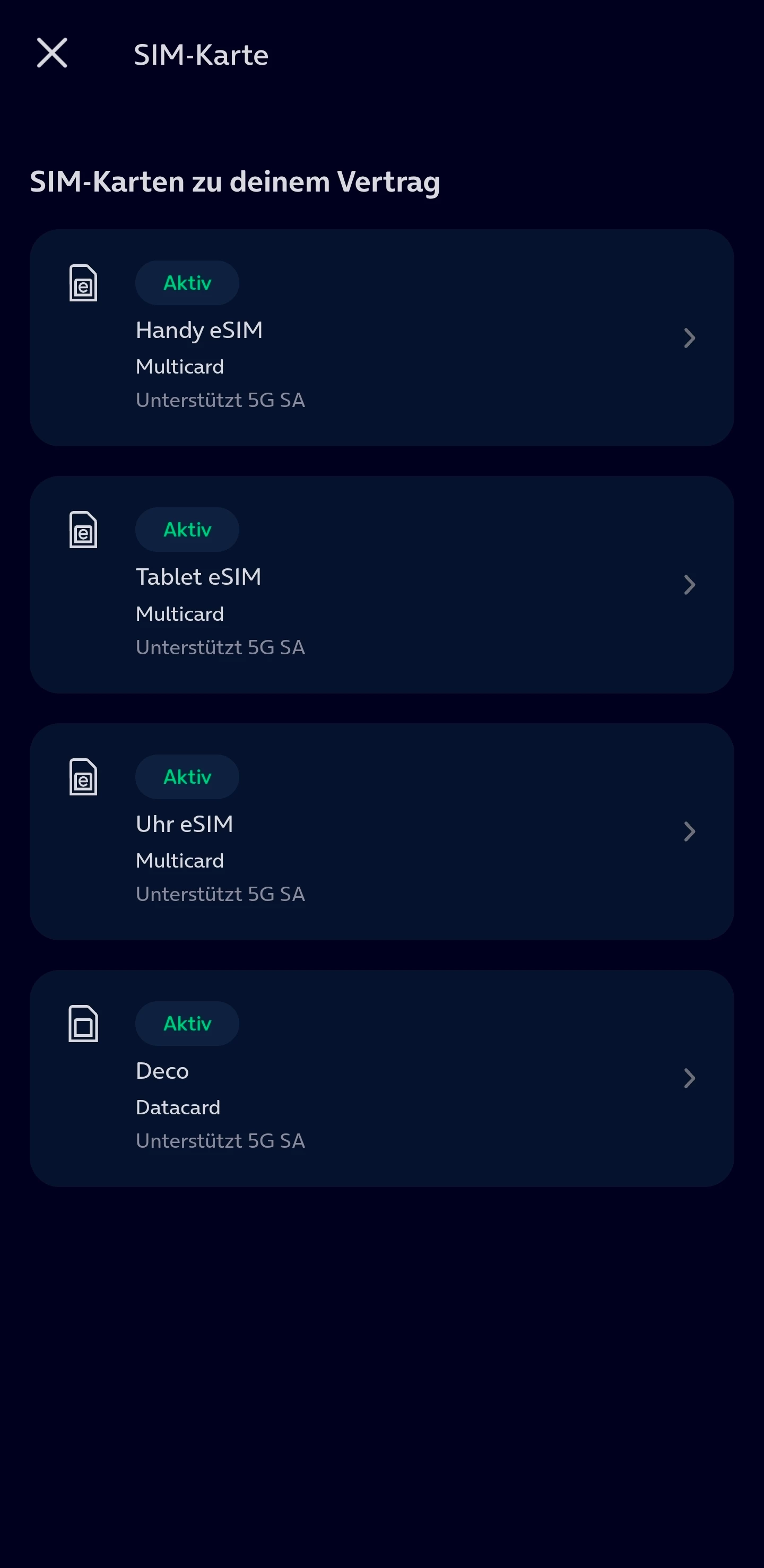This screenshot has width=764, height=1568.
Task: Close the SIM-Karte screen
Action: [52, 53]
